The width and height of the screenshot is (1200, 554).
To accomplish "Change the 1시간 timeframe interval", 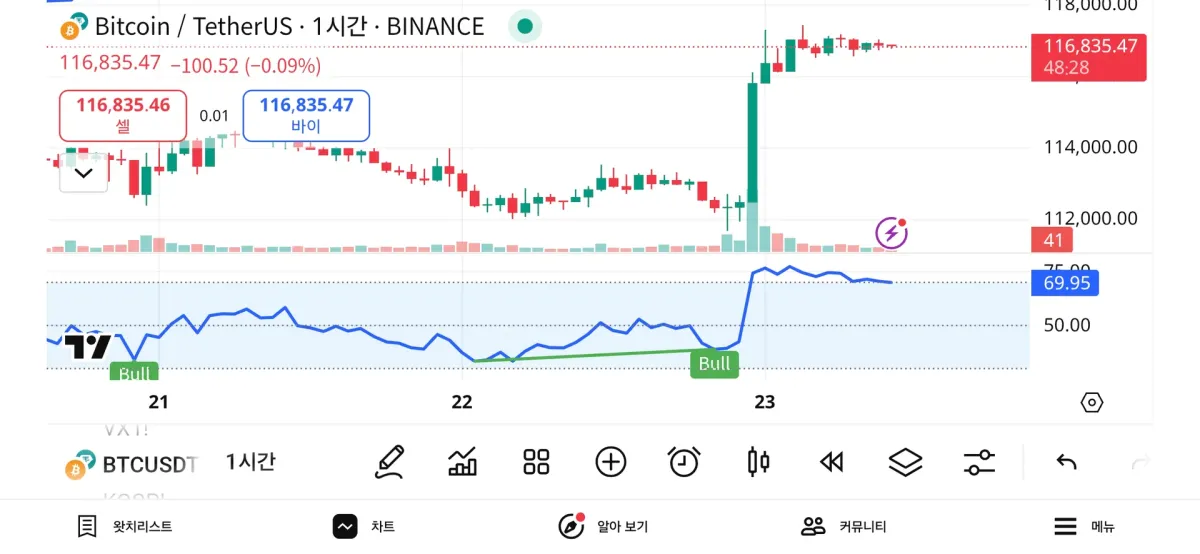I will (x=250, y=462).
